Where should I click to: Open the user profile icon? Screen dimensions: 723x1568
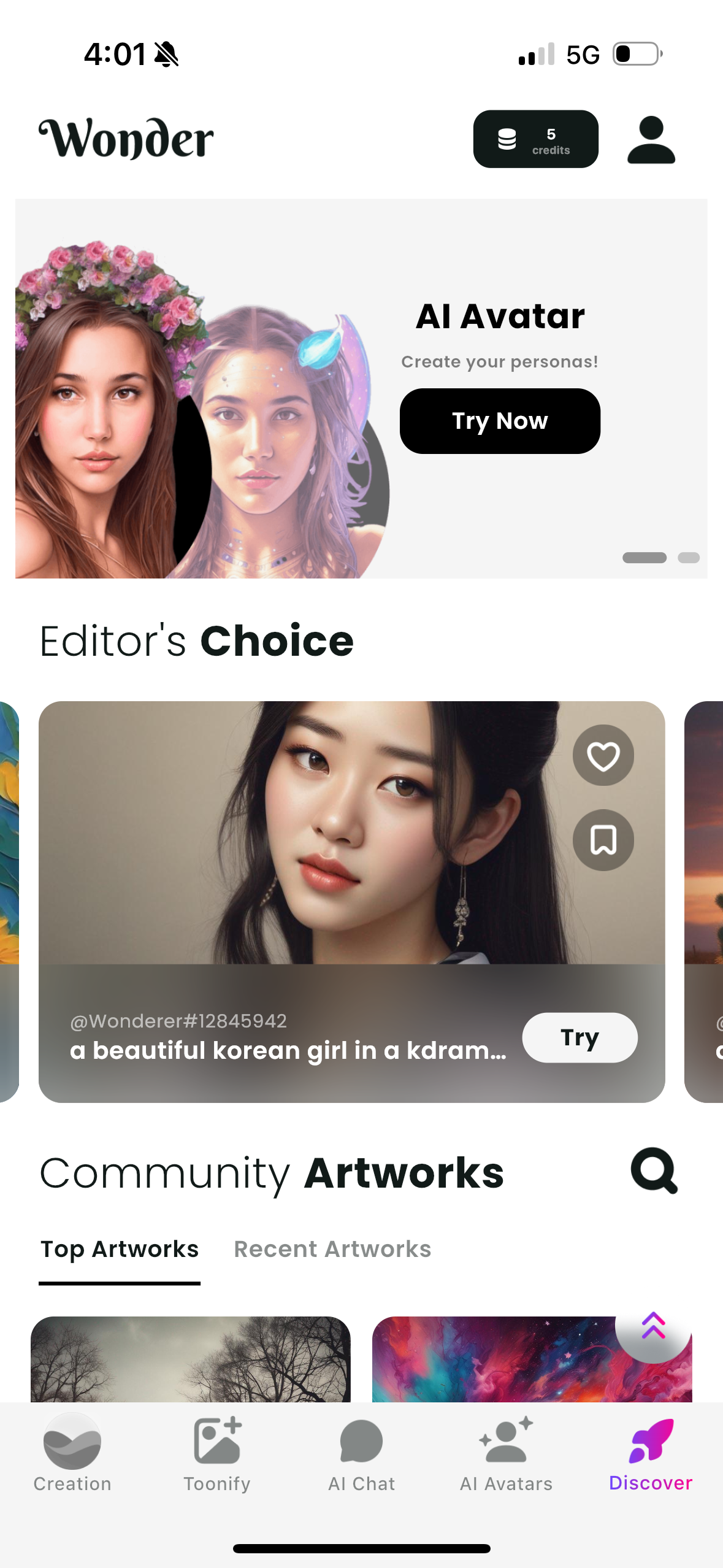(651, 140)
